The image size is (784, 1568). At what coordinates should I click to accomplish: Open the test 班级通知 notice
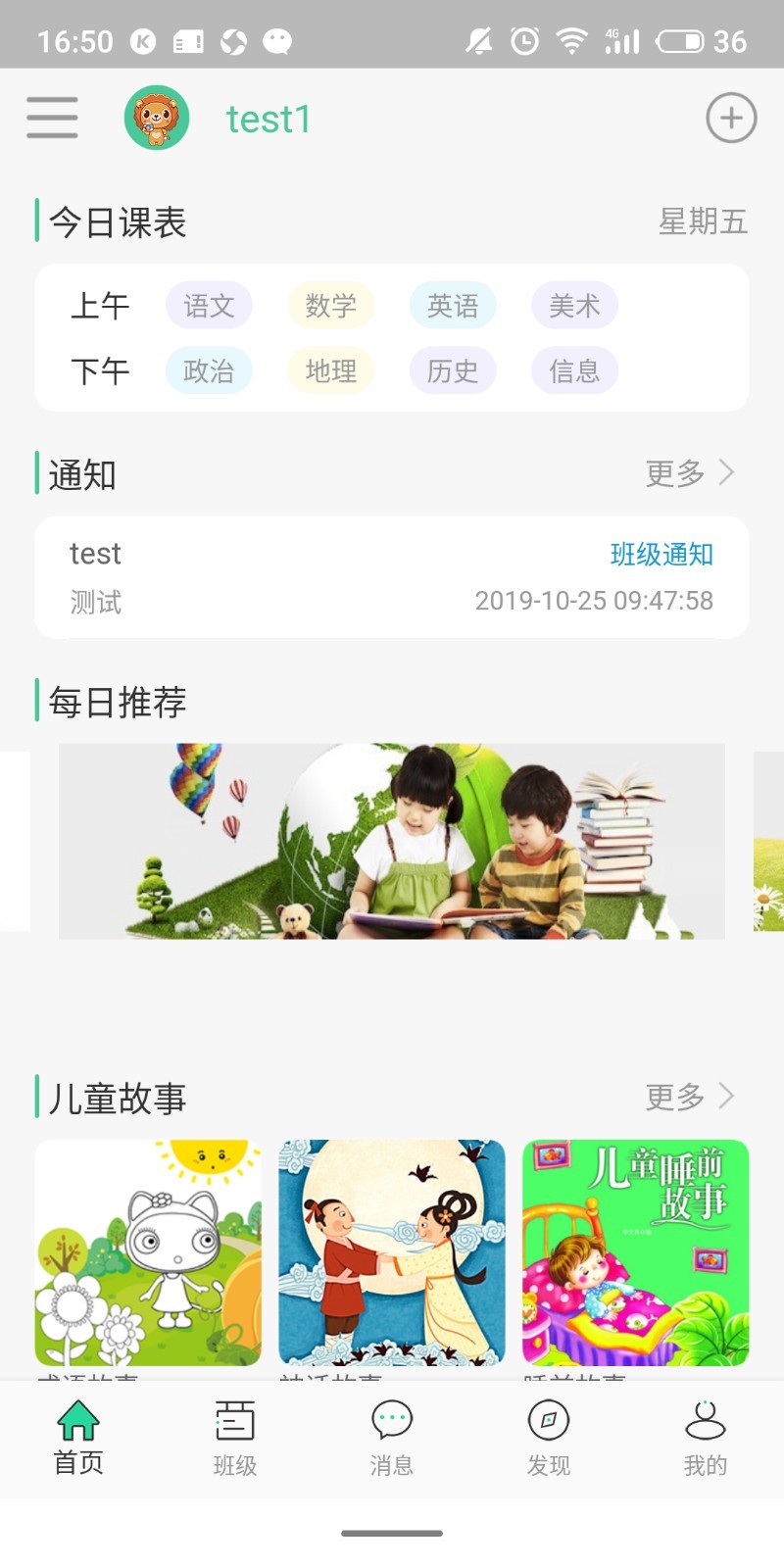pos(392,577)
